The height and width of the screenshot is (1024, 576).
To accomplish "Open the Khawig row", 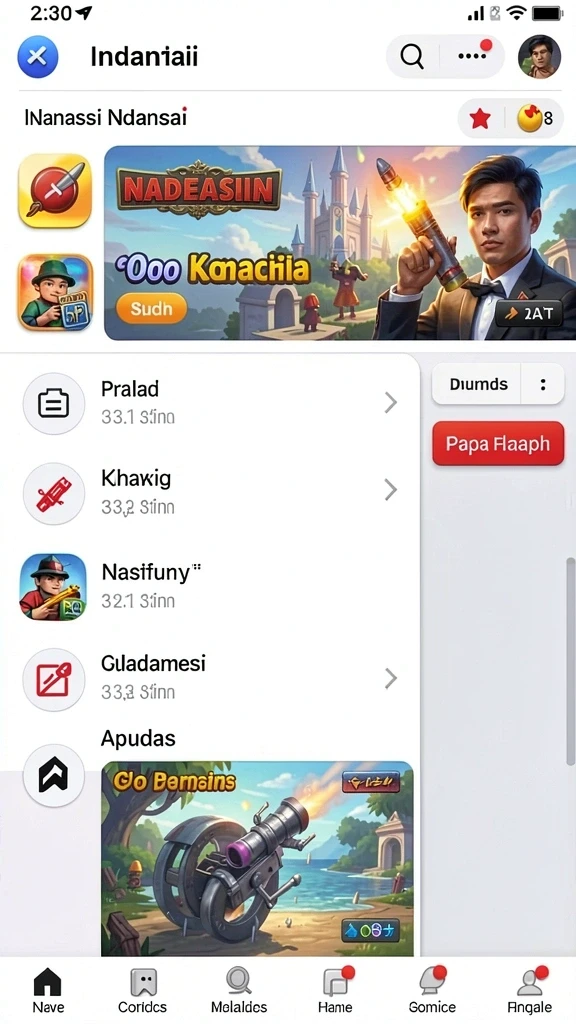I will [x=210, y=492].
